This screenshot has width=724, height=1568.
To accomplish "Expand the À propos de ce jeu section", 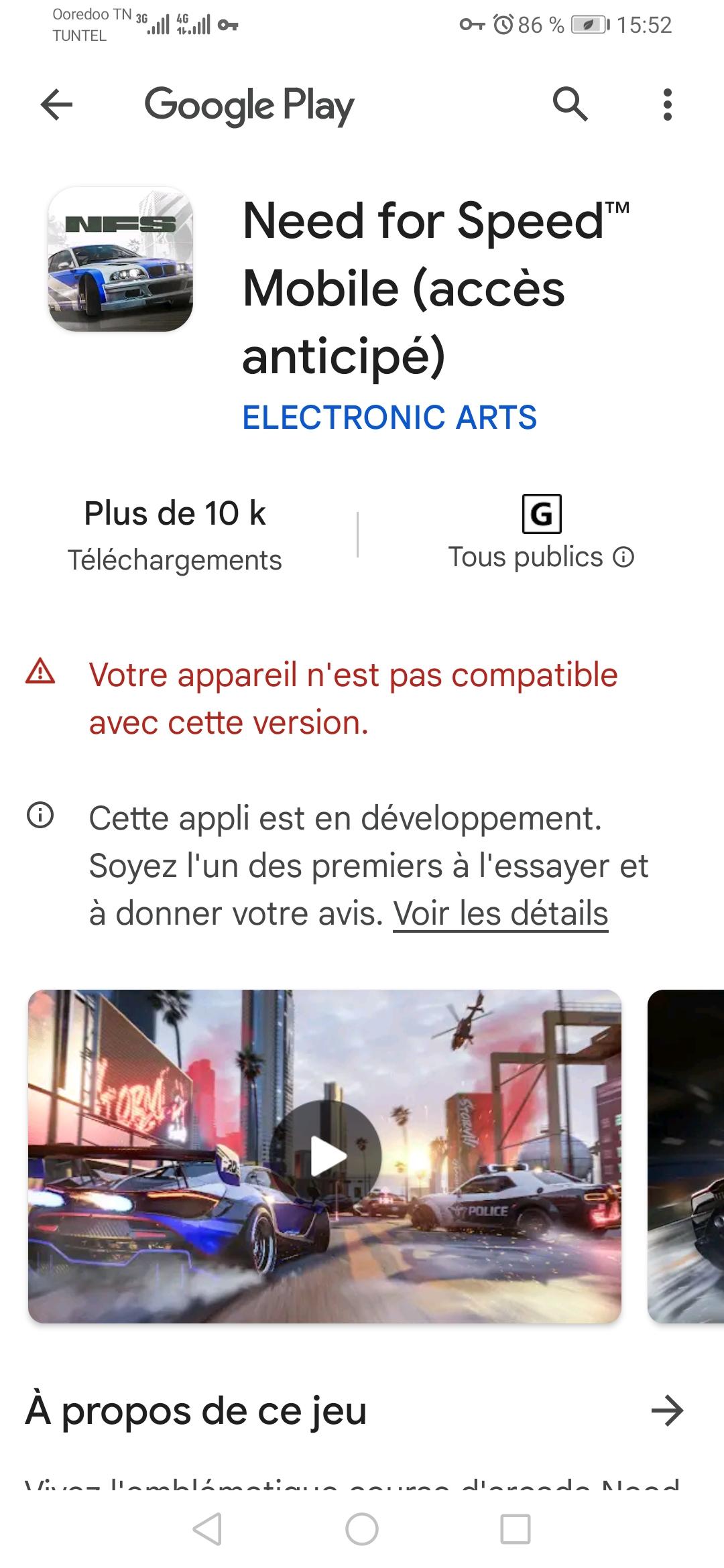I will point(667,1411).
